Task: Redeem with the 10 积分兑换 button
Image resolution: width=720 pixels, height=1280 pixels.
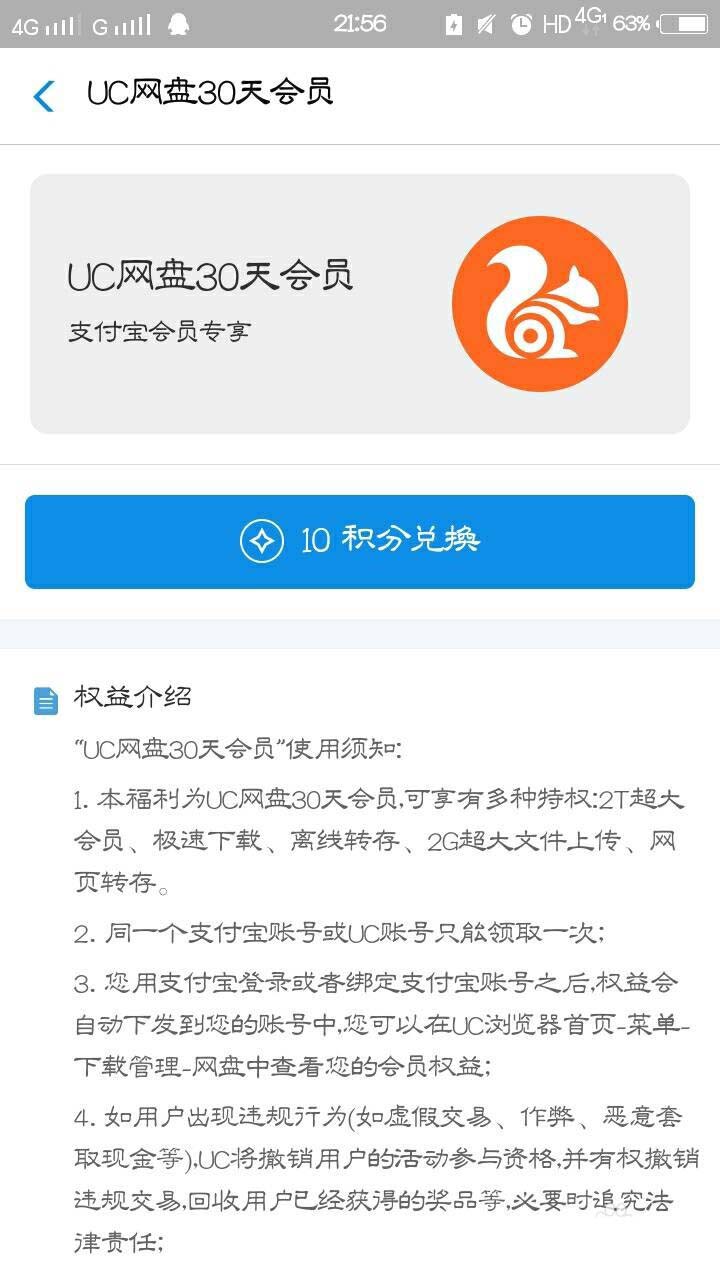Action: pos(360,541)
